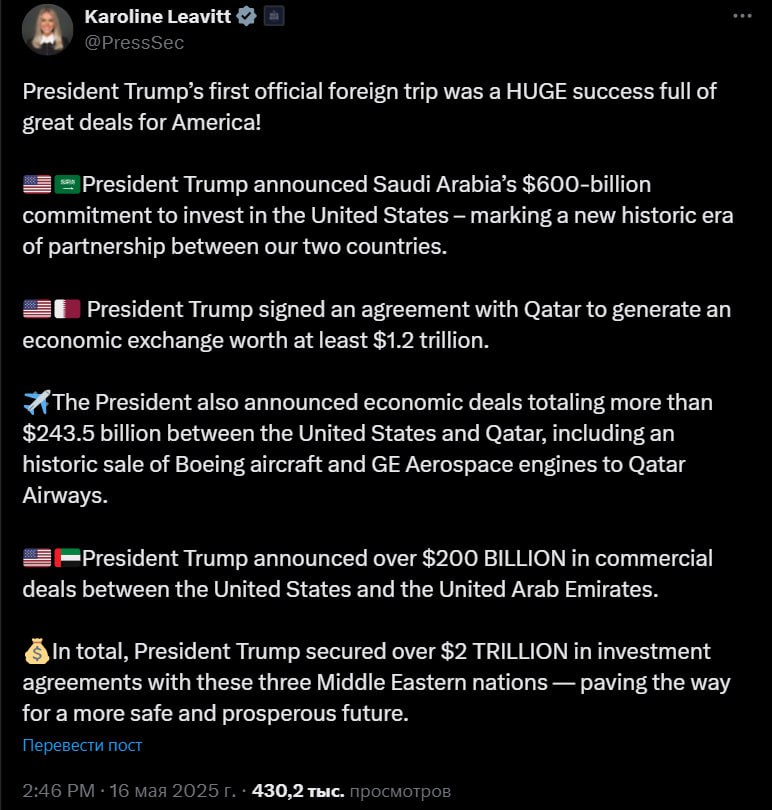
Task: Open the post's three-dot overflow menu
Action: (741, 17)
